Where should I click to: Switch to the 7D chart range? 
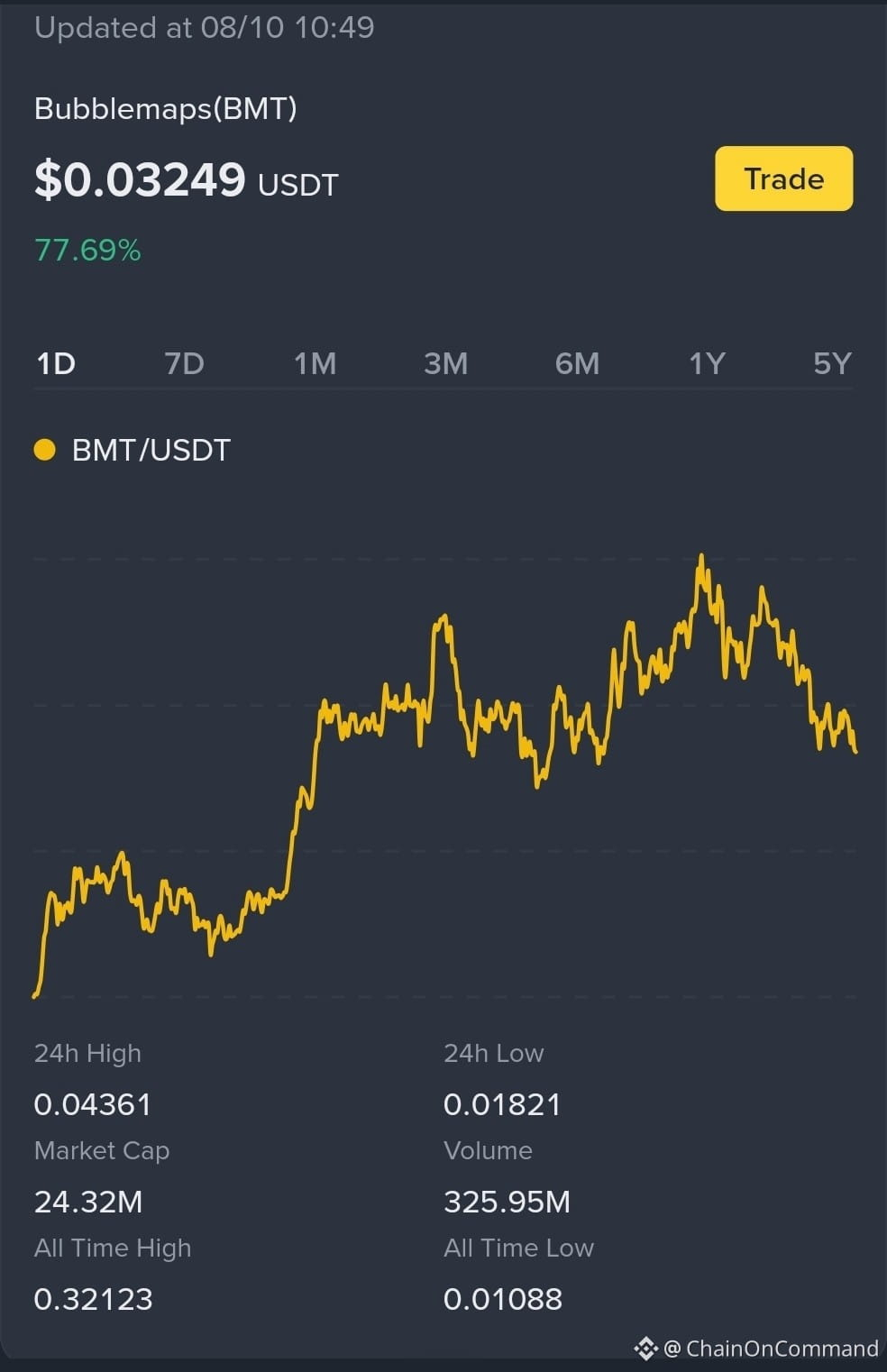coord(184,363)
